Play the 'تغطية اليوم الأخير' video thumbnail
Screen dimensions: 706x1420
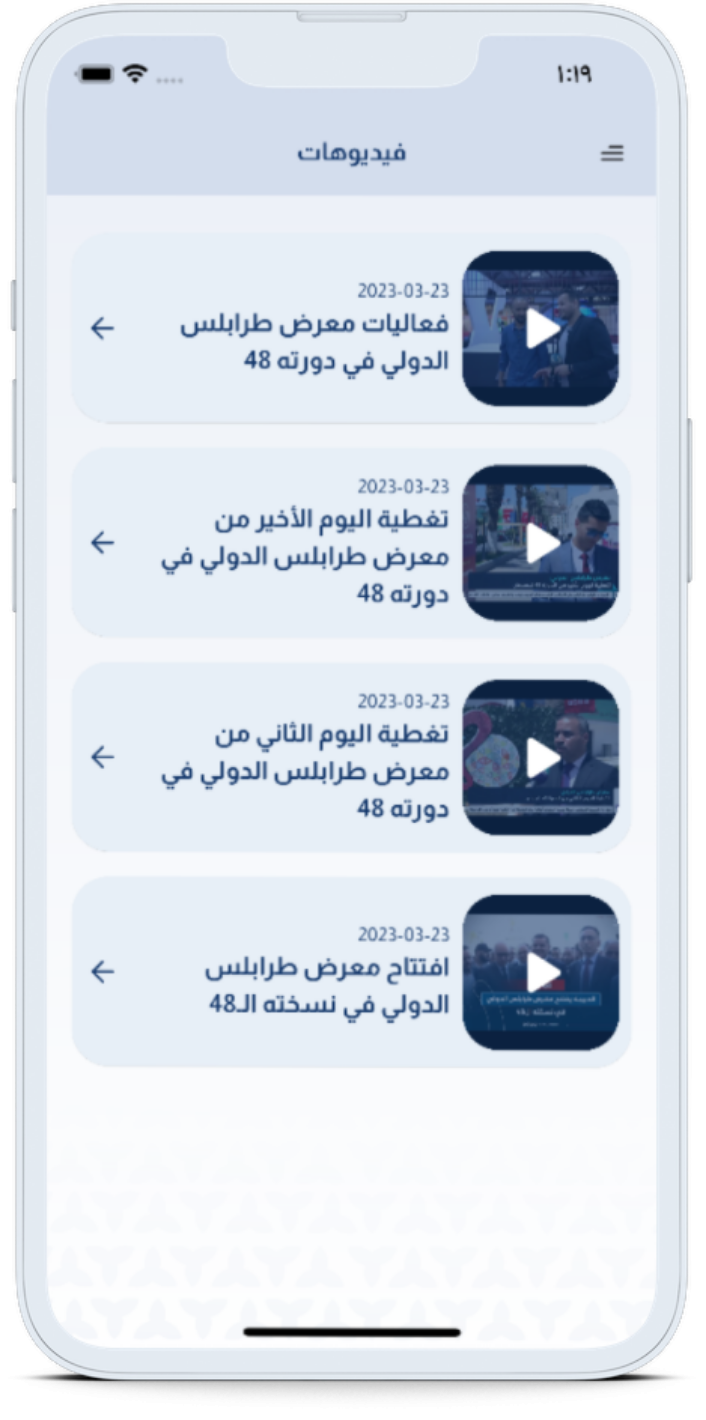coord(541,543)
